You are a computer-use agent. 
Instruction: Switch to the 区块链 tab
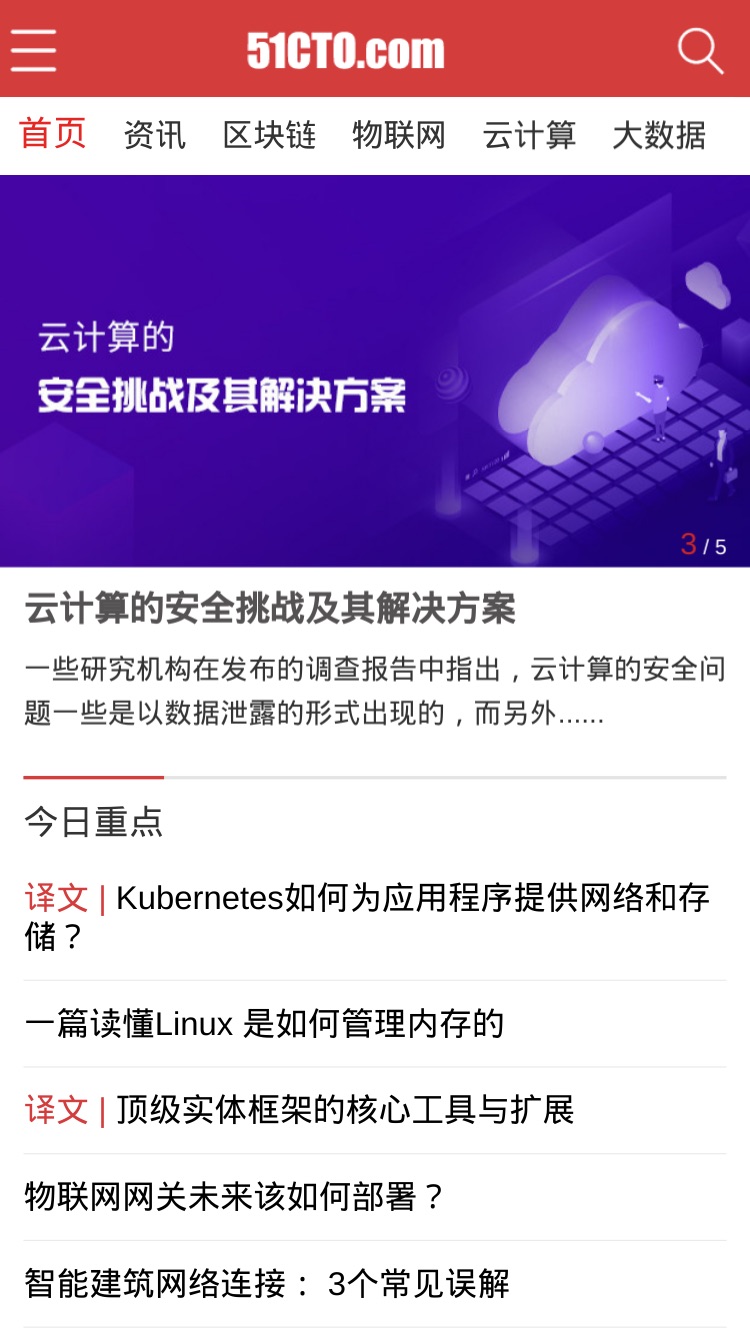coord(269,135)
